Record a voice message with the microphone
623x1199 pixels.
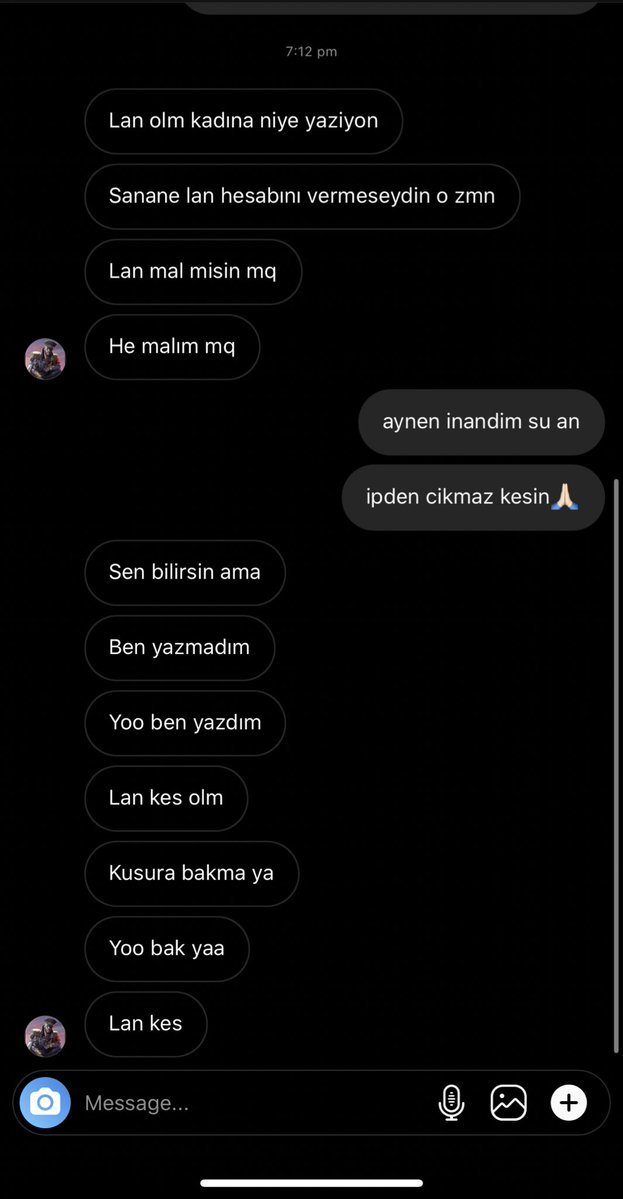click(451, 1103)
